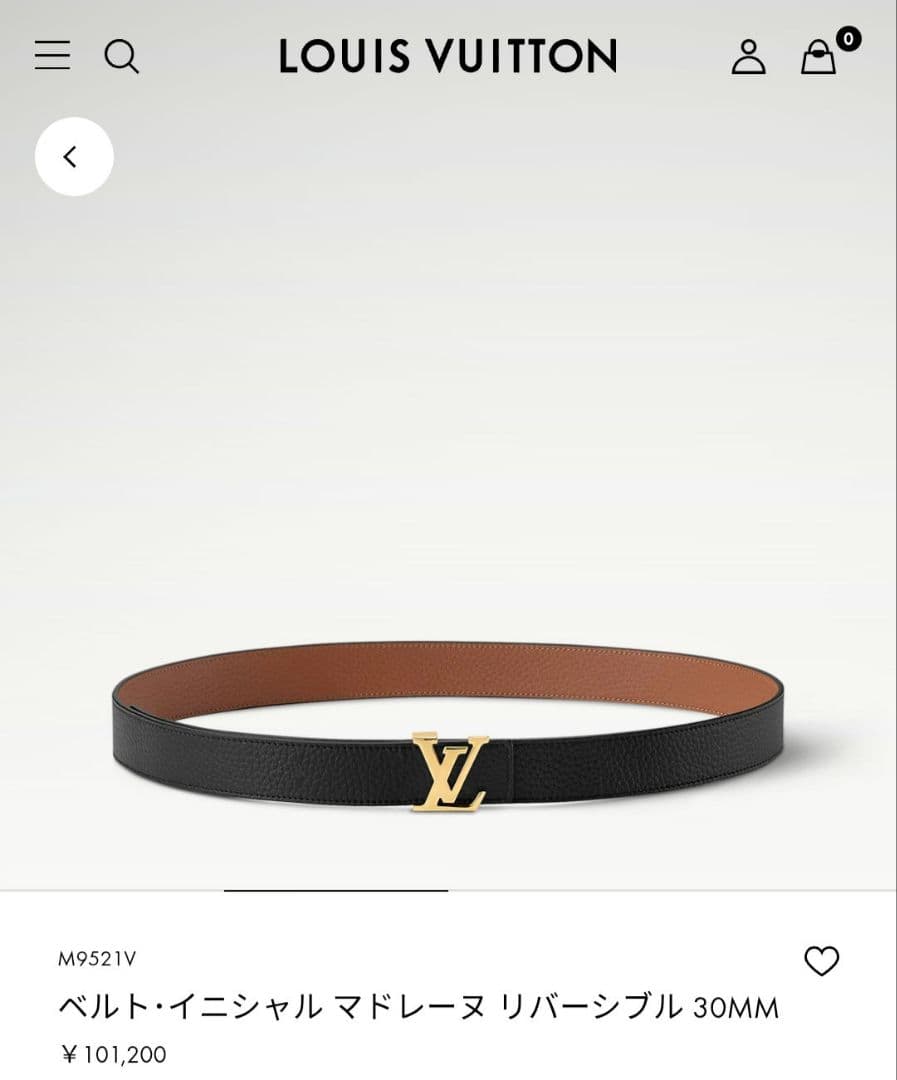
Task: Select the product code M9521V
Action: click(x=97, y=960)
